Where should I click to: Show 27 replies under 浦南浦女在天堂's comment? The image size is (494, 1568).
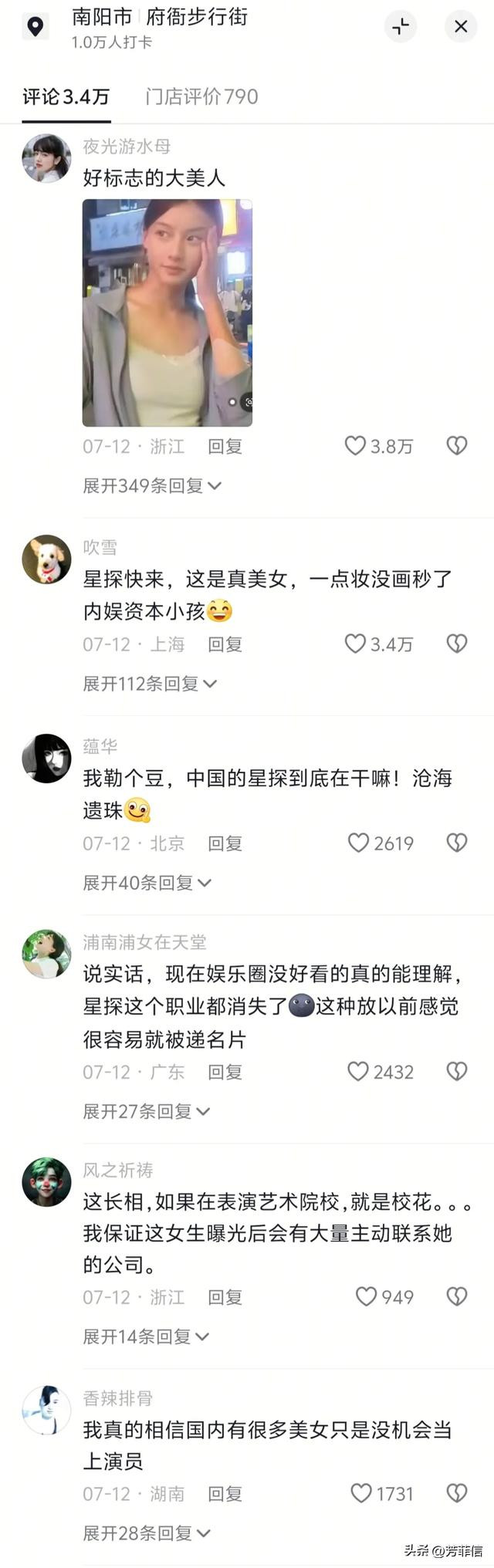pyautogui.click(x=146, y=1111)
